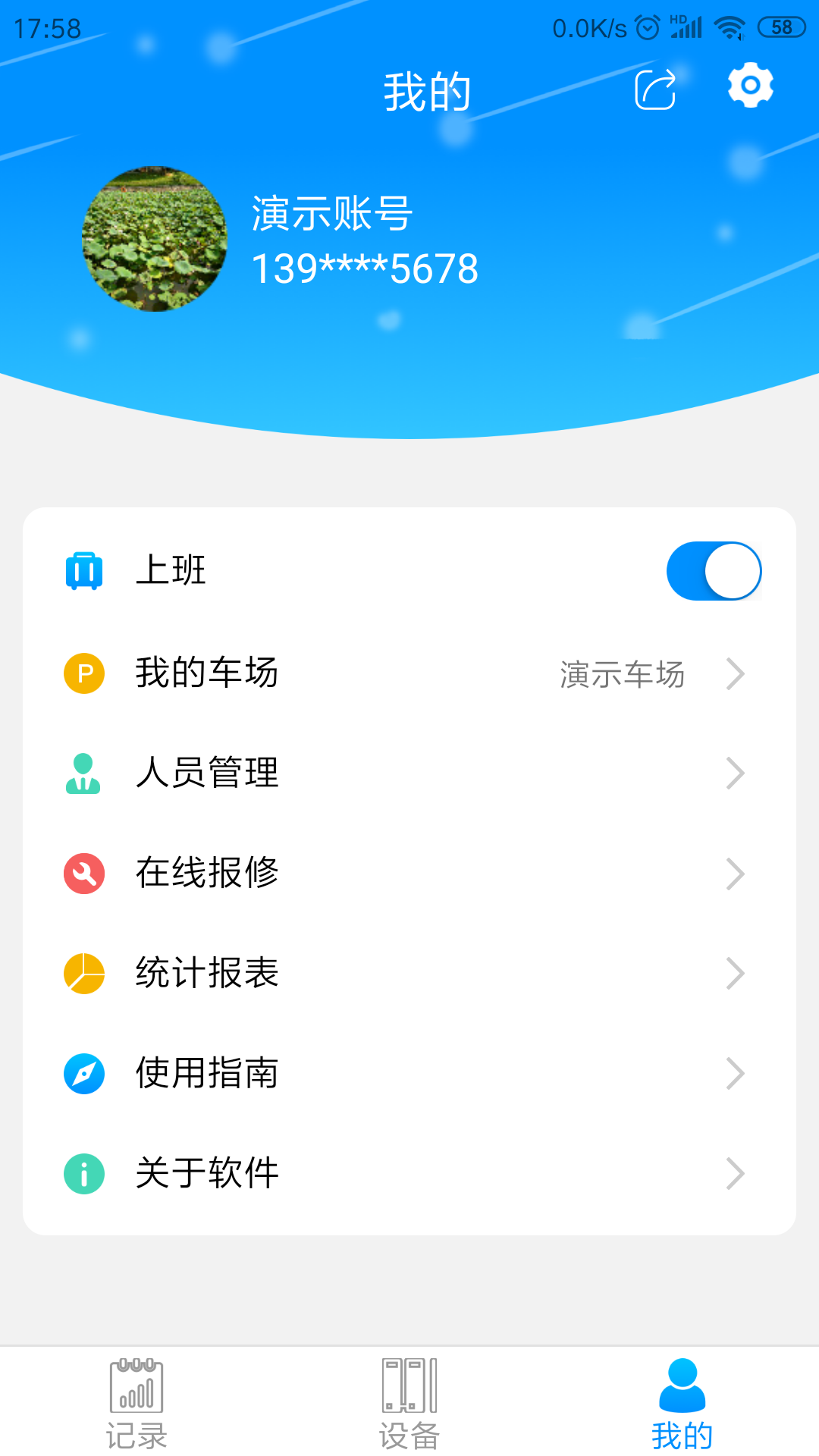Open the 使用指南 user guide
This screenshot has height=1456, width=819.
click(x=409, y=1072)
